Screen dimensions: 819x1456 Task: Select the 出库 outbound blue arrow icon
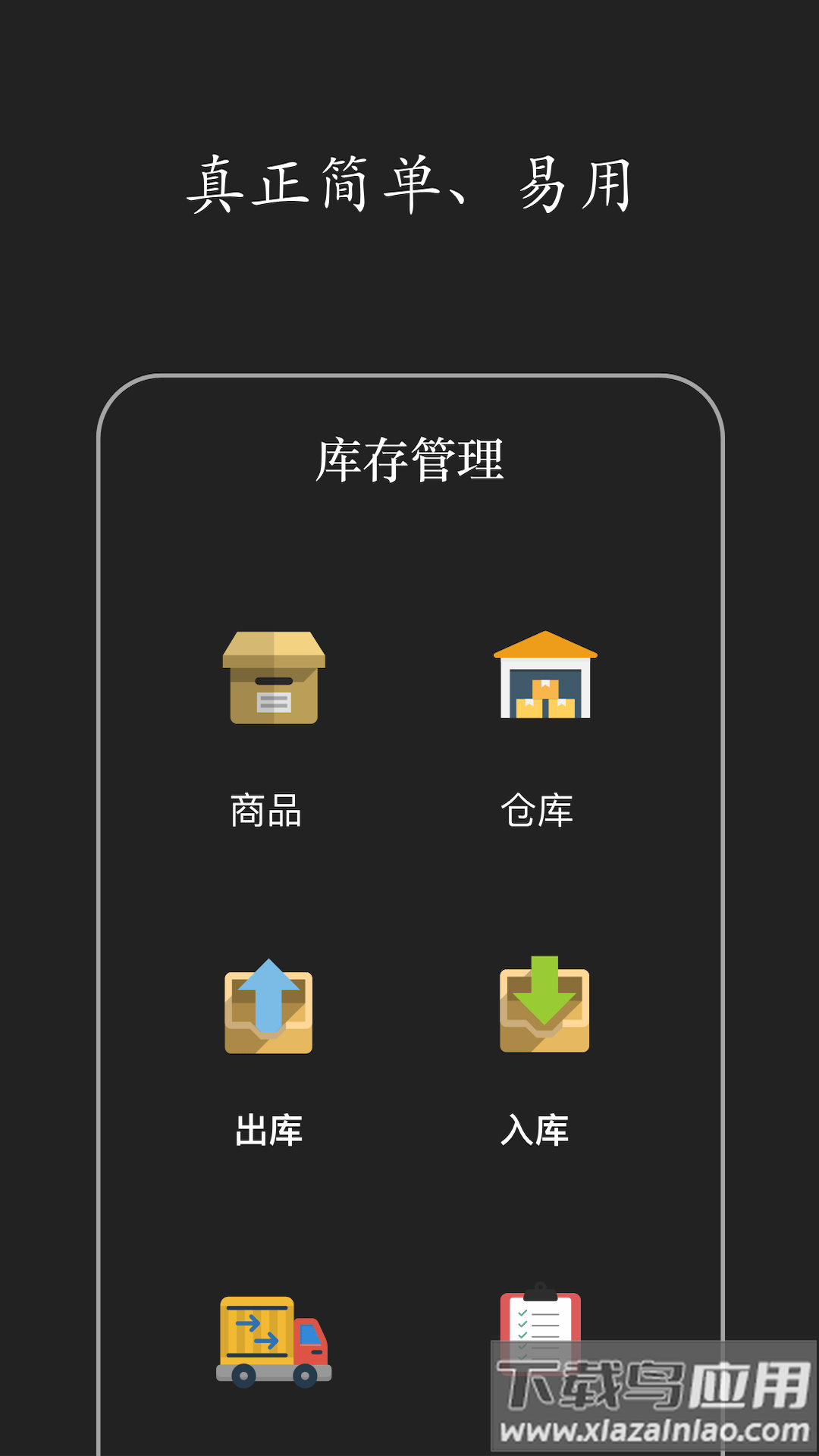pos(269,1009)
